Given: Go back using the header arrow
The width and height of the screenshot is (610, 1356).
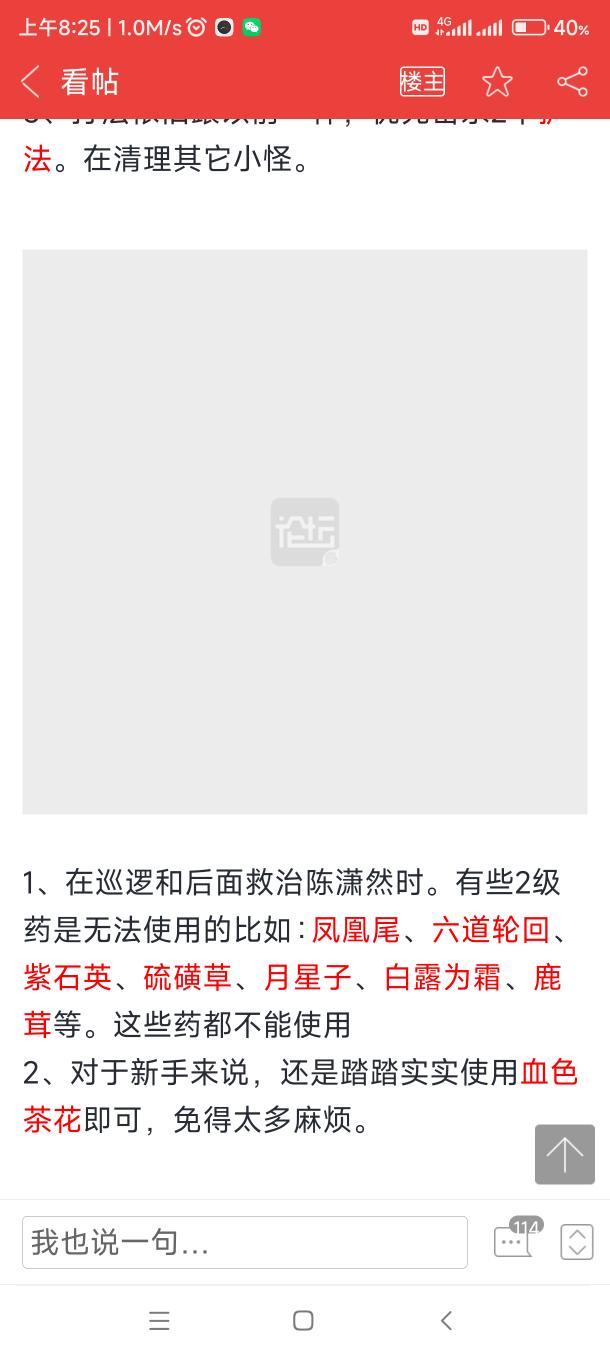Looking at the screenshot, I should pos(31,82).
